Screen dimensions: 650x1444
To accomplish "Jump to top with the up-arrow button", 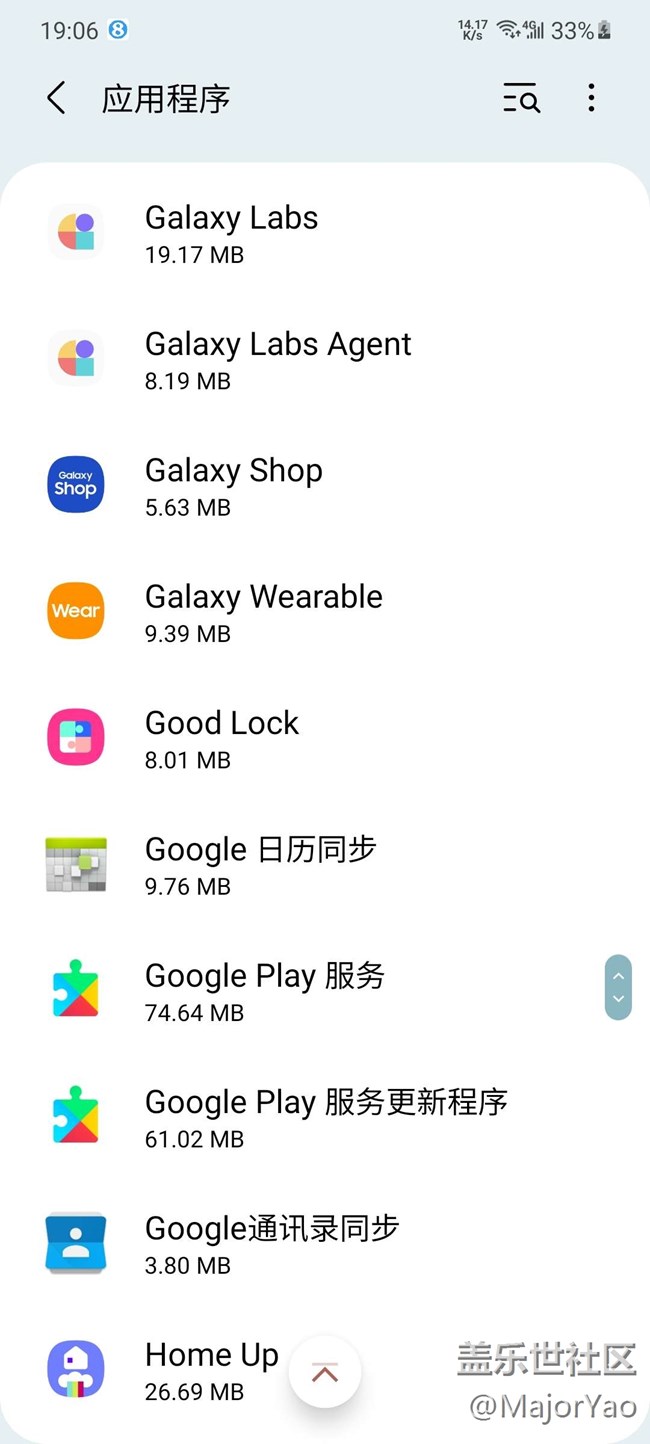I will point(325,1373).
